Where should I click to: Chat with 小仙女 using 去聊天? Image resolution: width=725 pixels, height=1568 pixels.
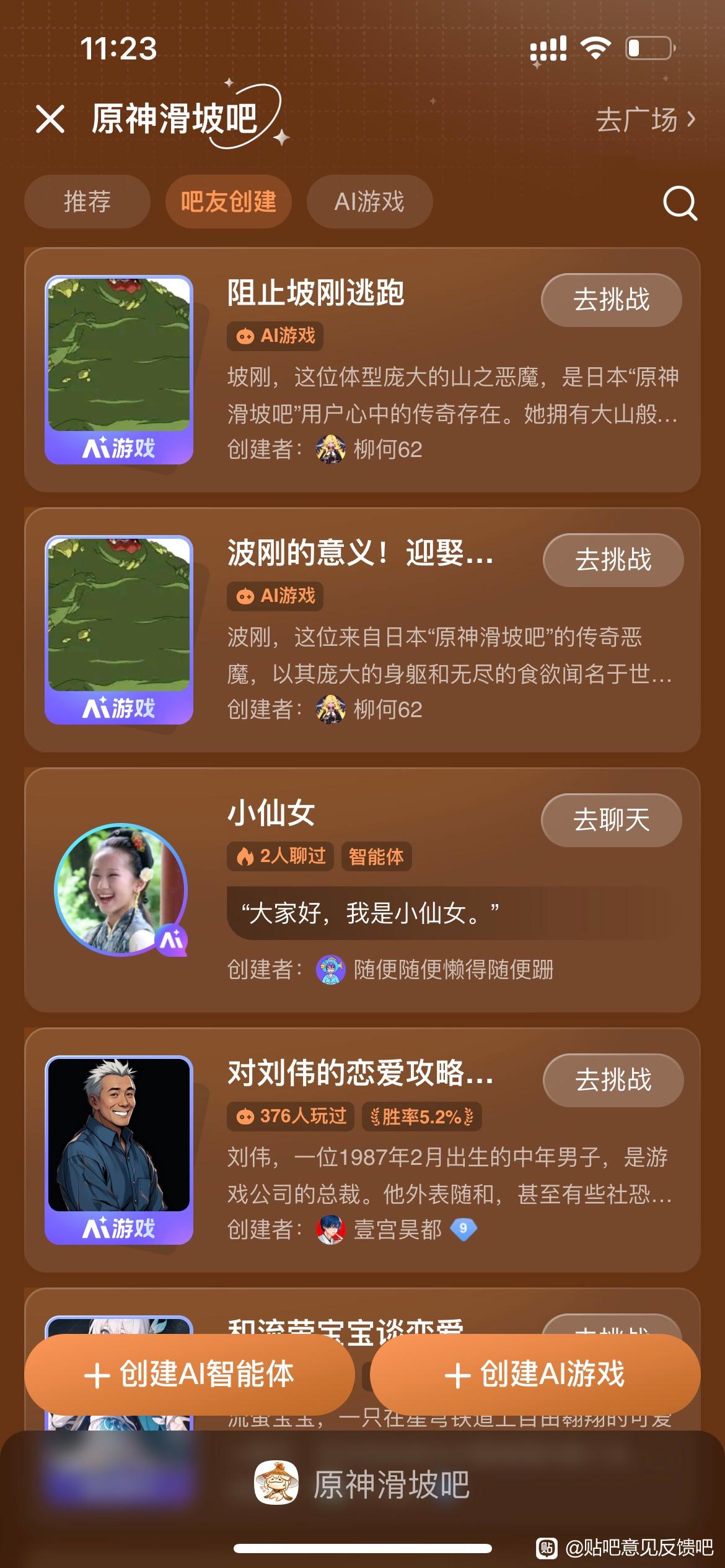point(611,820)
